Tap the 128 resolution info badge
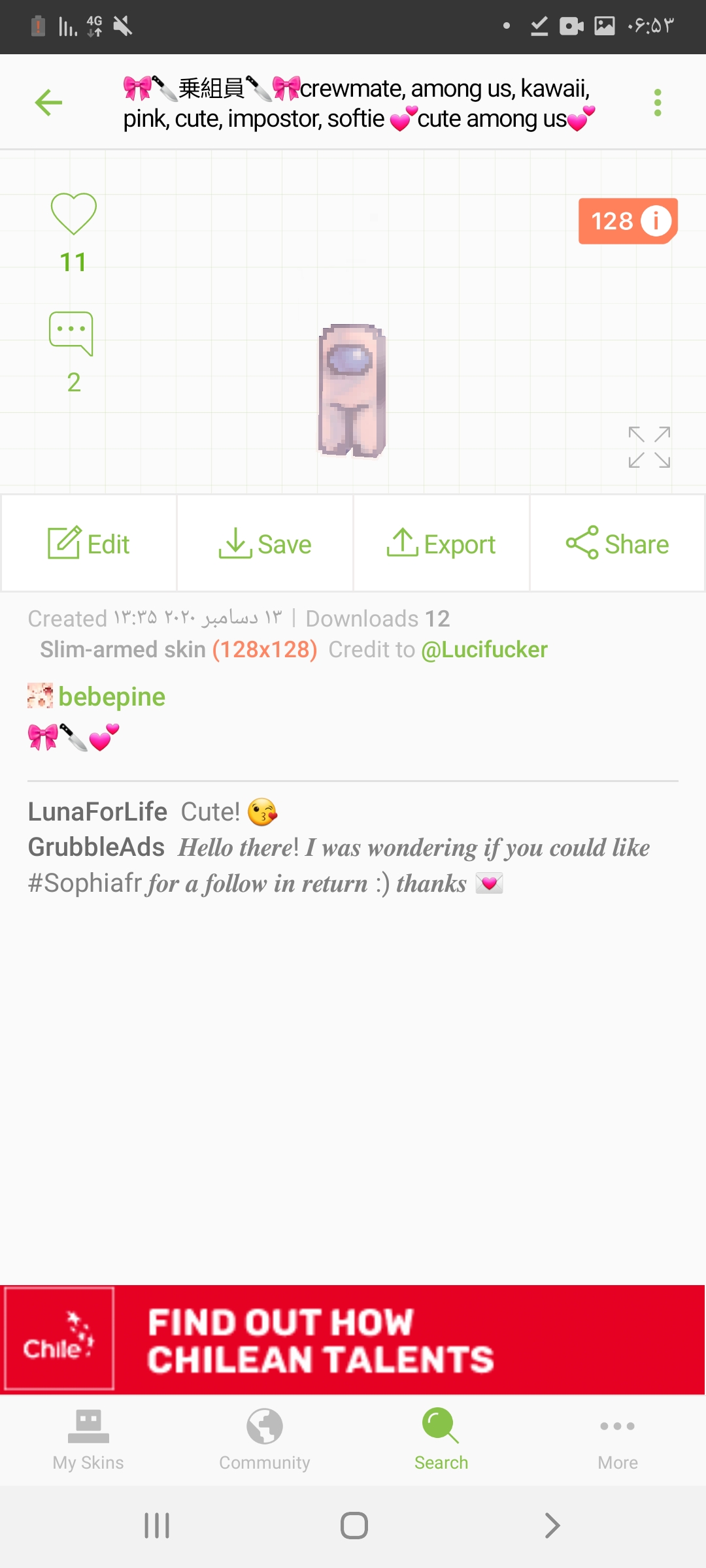706x1568 pixels. pos(628,221)
